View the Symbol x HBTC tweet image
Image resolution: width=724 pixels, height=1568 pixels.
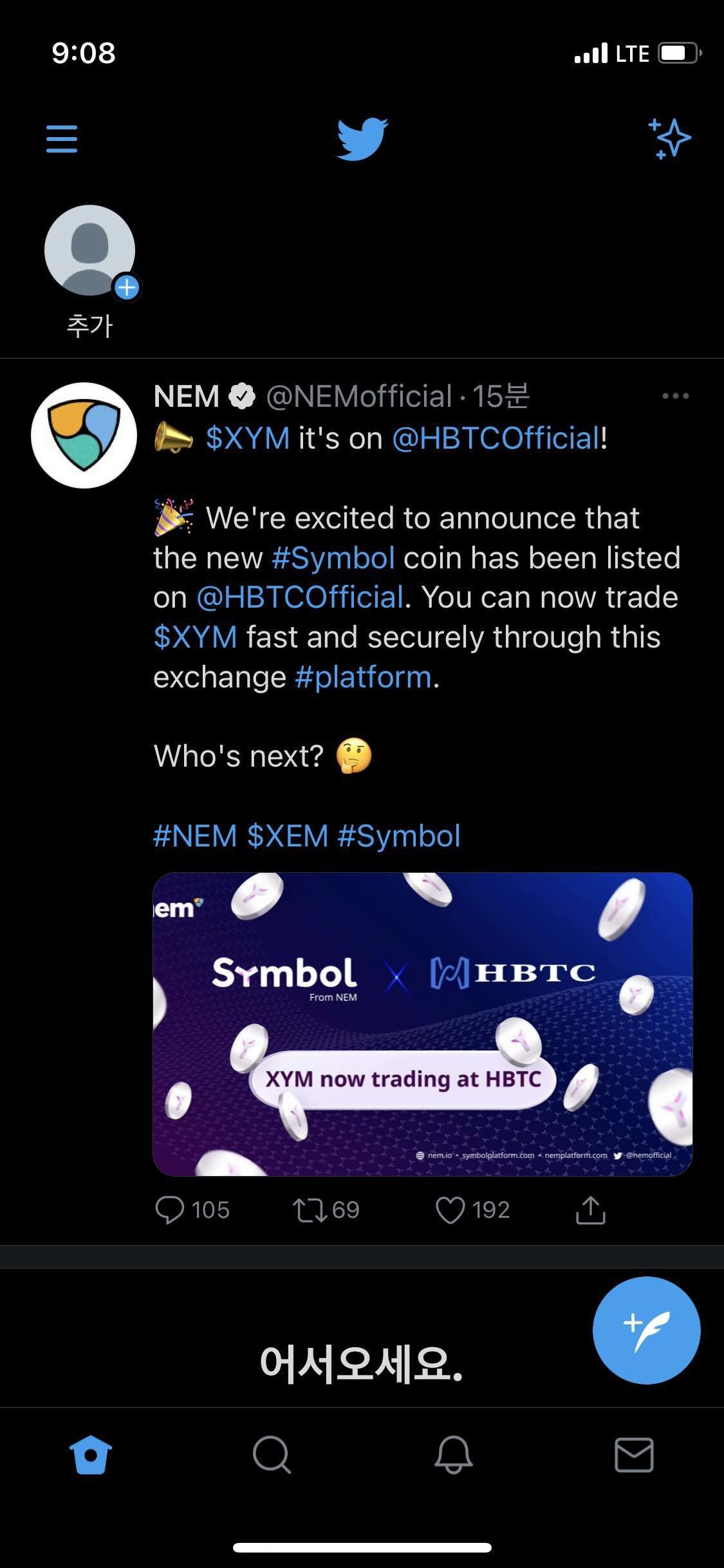point(422,1023)
